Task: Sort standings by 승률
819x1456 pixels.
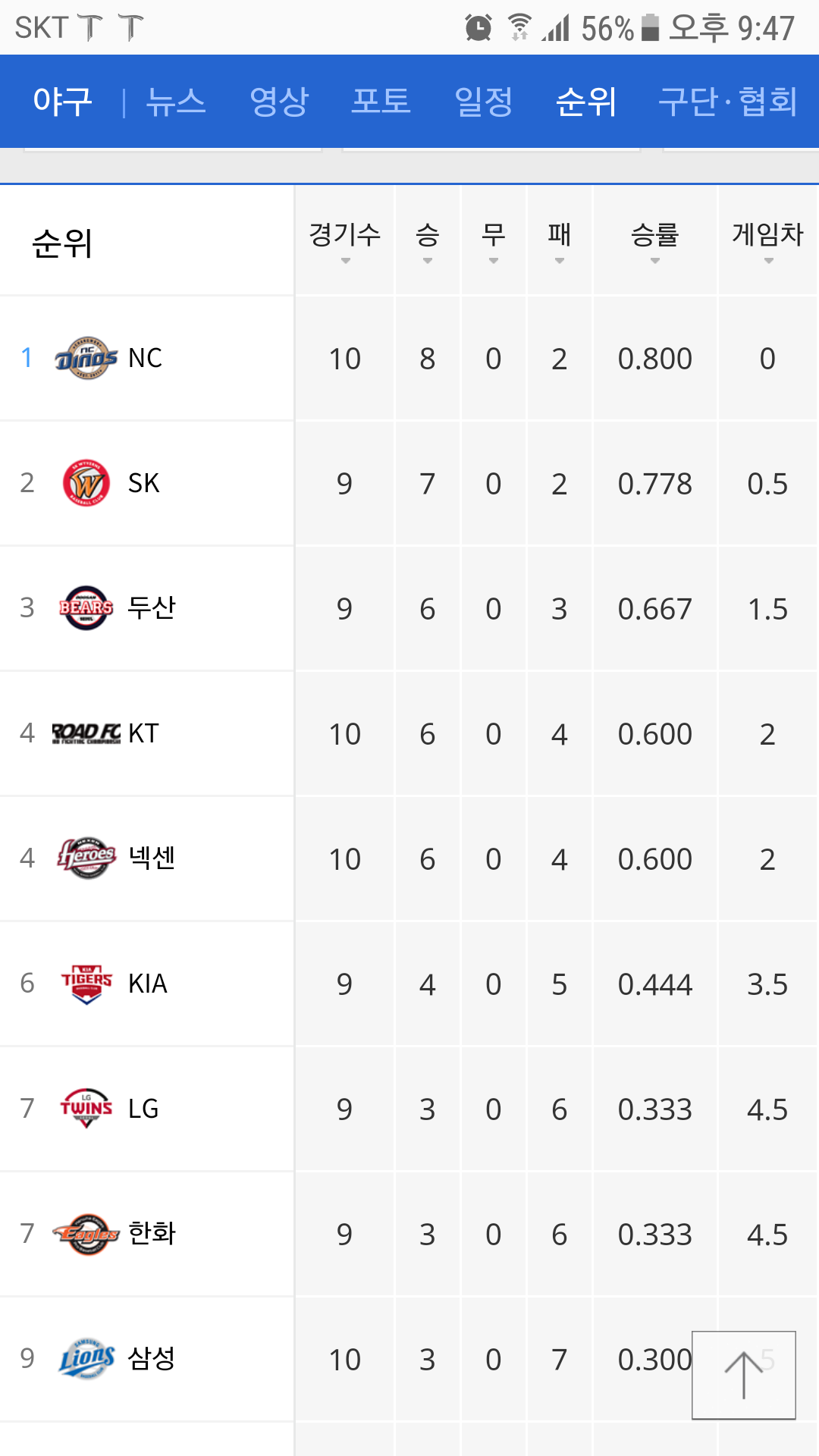Action: pos(655,241)
